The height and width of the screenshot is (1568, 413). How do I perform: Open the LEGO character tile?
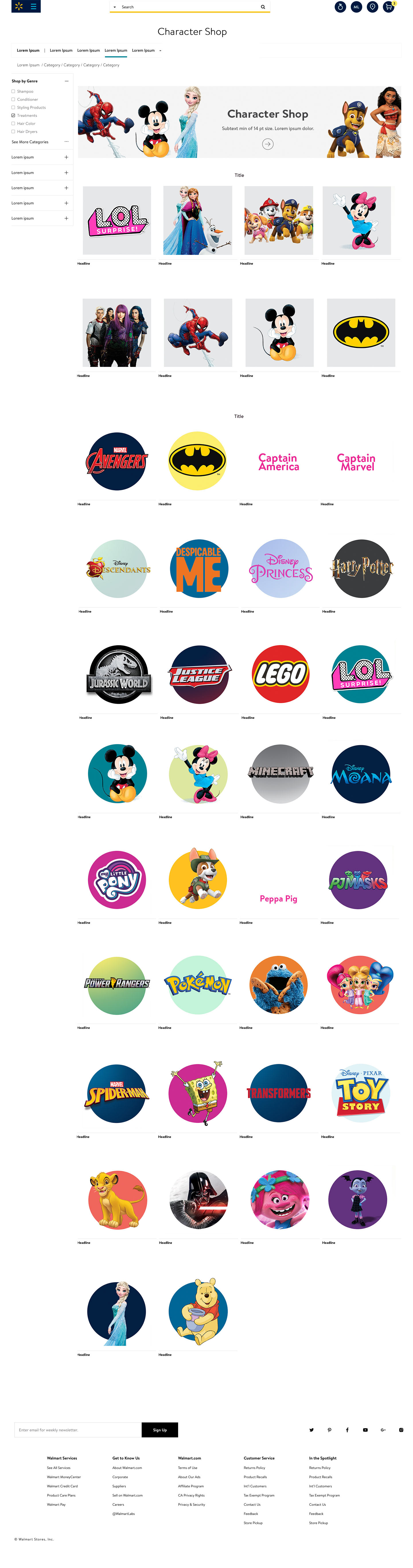point(280,674)
